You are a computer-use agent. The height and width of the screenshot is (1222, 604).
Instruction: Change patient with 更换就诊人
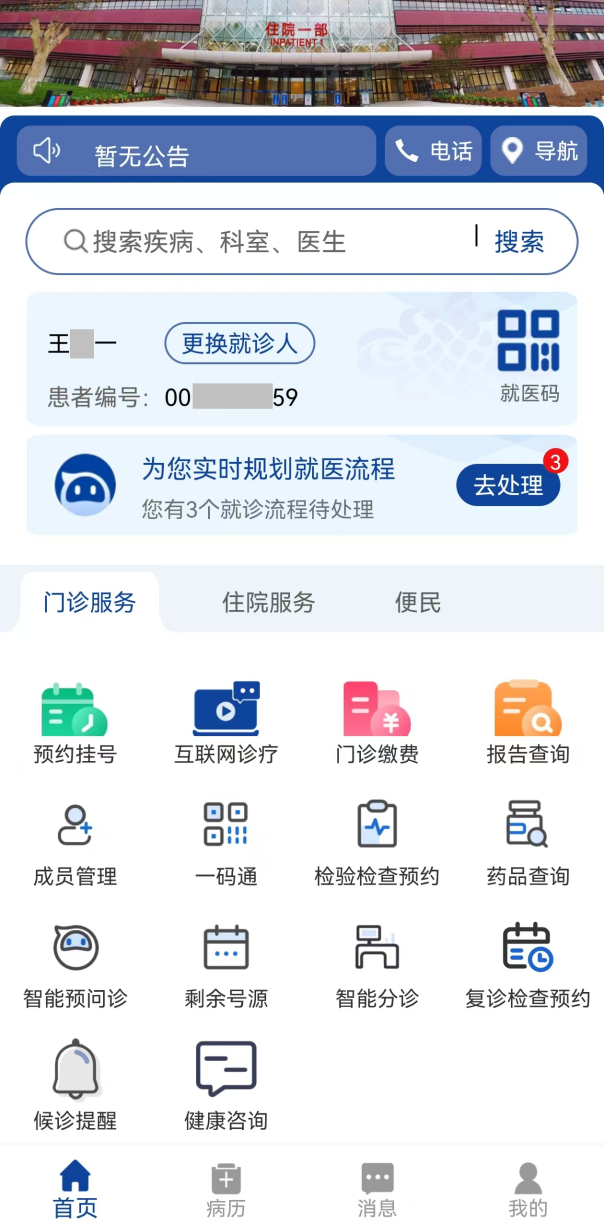(x=239, y=344)
